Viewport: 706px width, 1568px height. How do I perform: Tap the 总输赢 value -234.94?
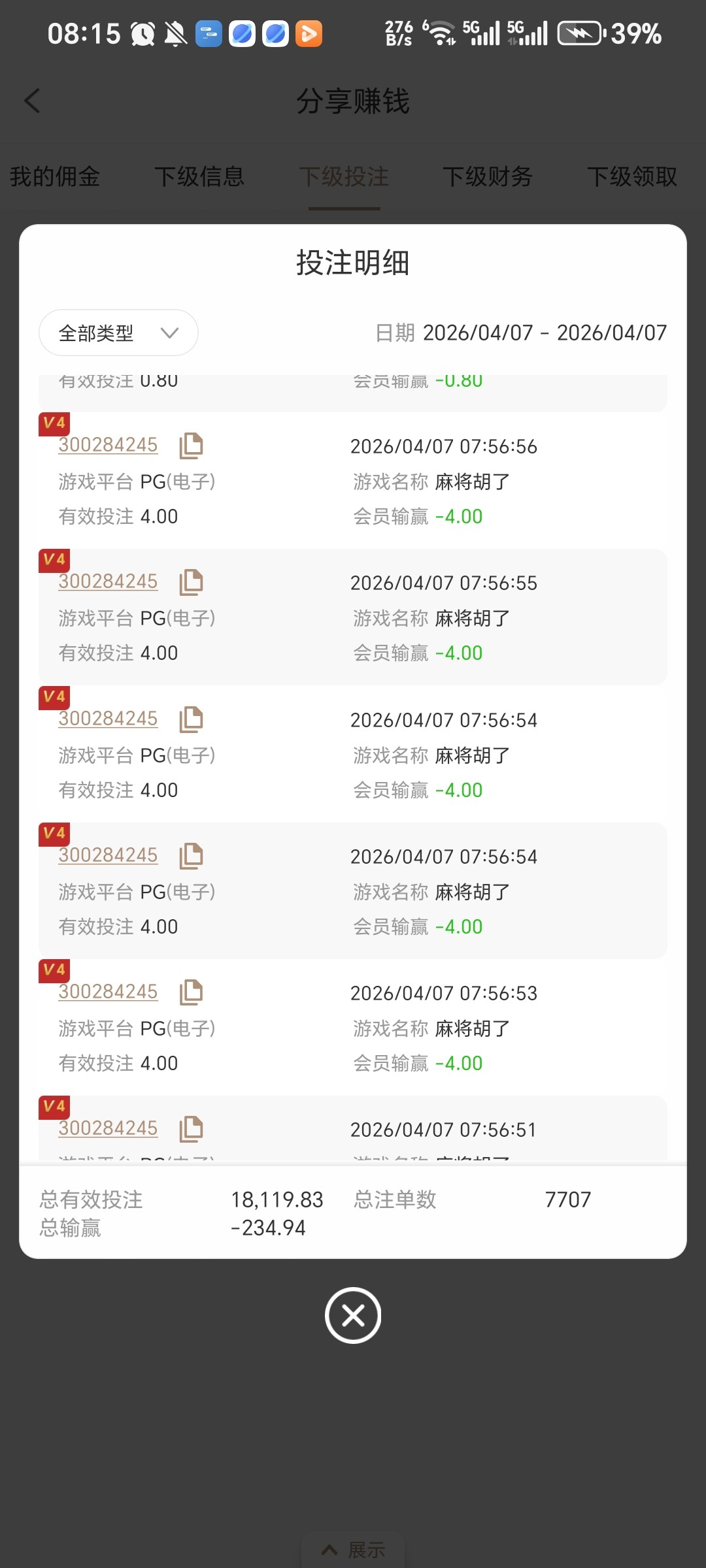pyautogui.click(x=270, y=1228)
